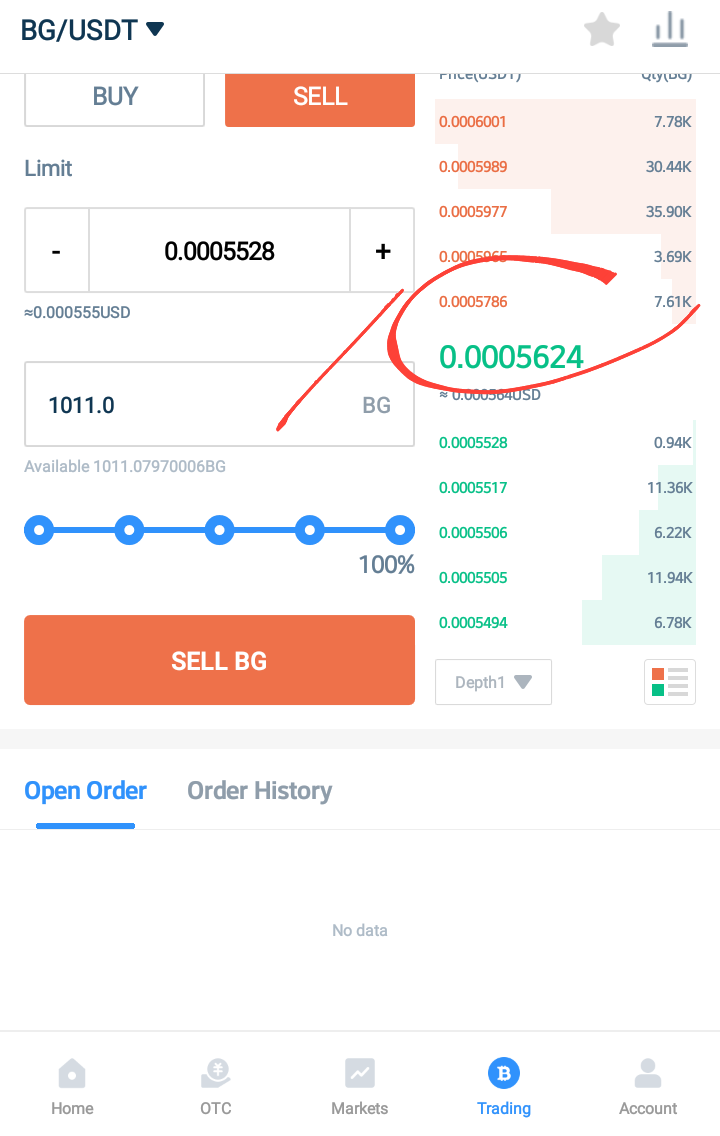This screenshot has height=1136, width=720.
Task: Go to the Home tab
Action: [72, 1088]
